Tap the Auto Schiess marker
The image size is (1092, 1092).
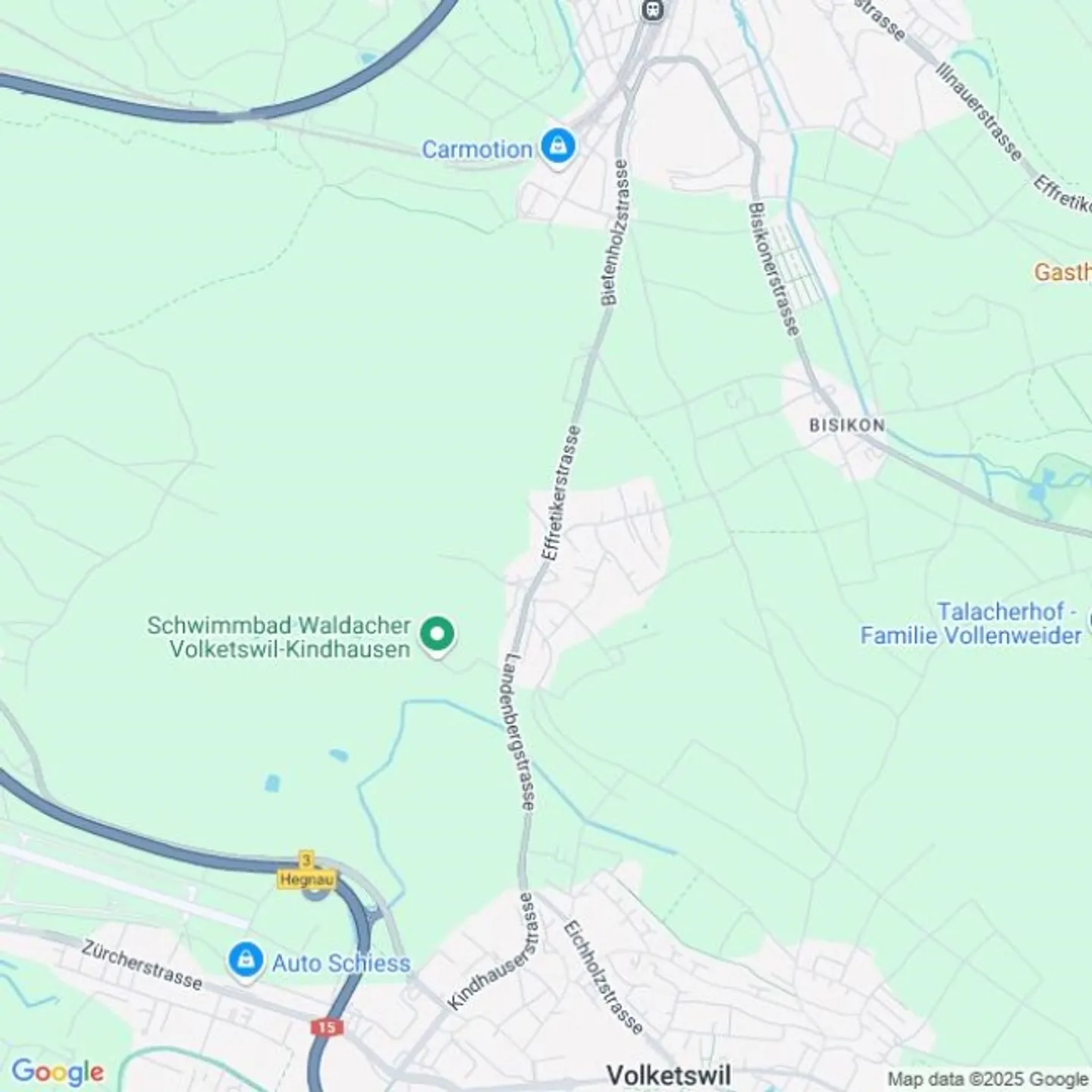pyautogui.click(x=245, y=962)
